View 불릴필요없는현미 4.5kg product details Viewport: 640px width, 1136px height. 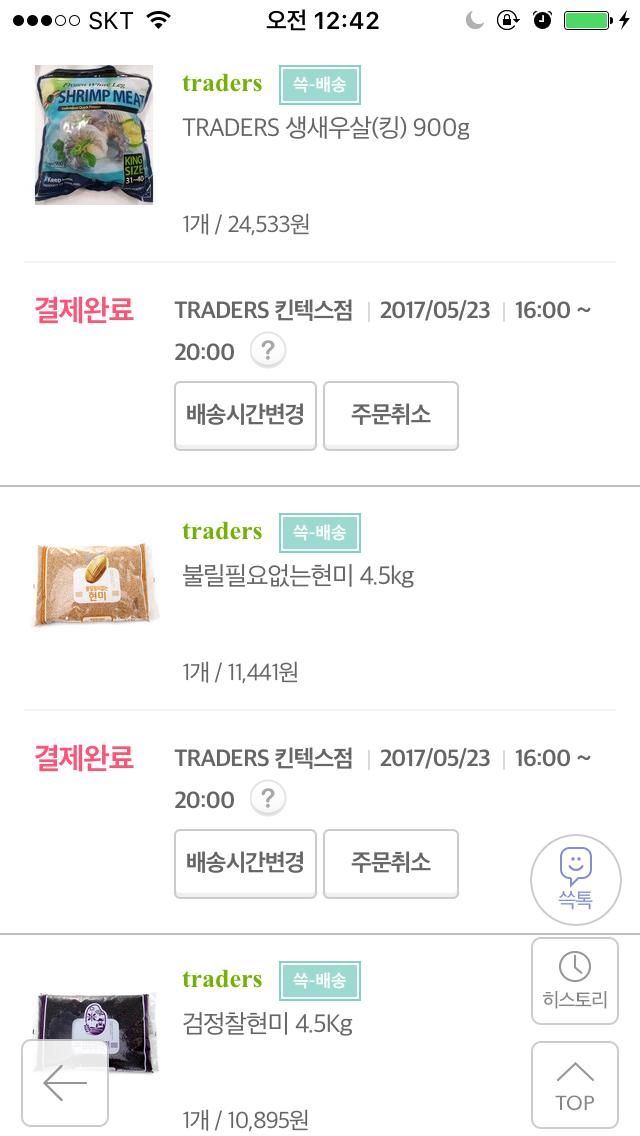tap(298, 576)
